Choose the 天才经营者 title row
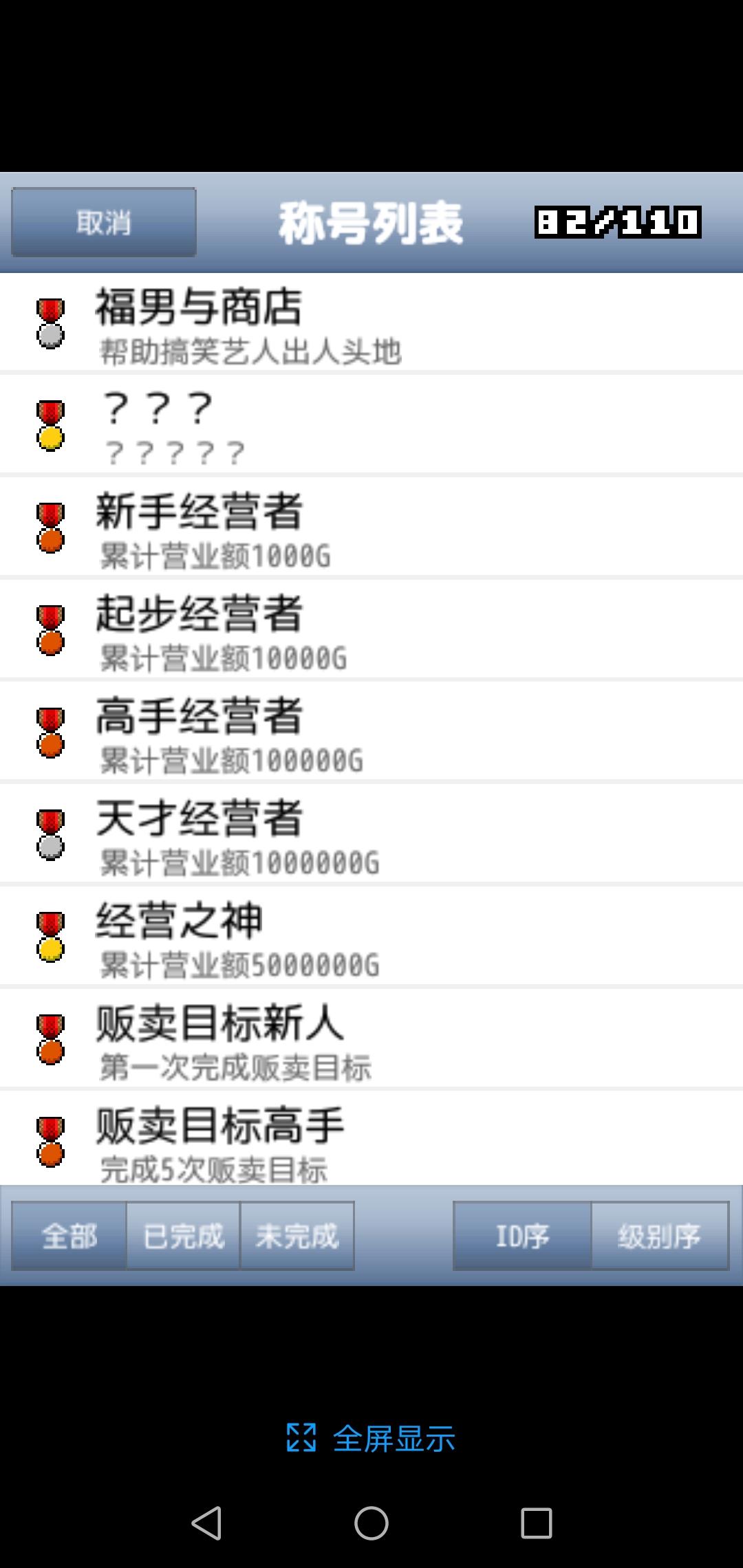Viewport: 743px width, 1568px height. tap(371, 834)
